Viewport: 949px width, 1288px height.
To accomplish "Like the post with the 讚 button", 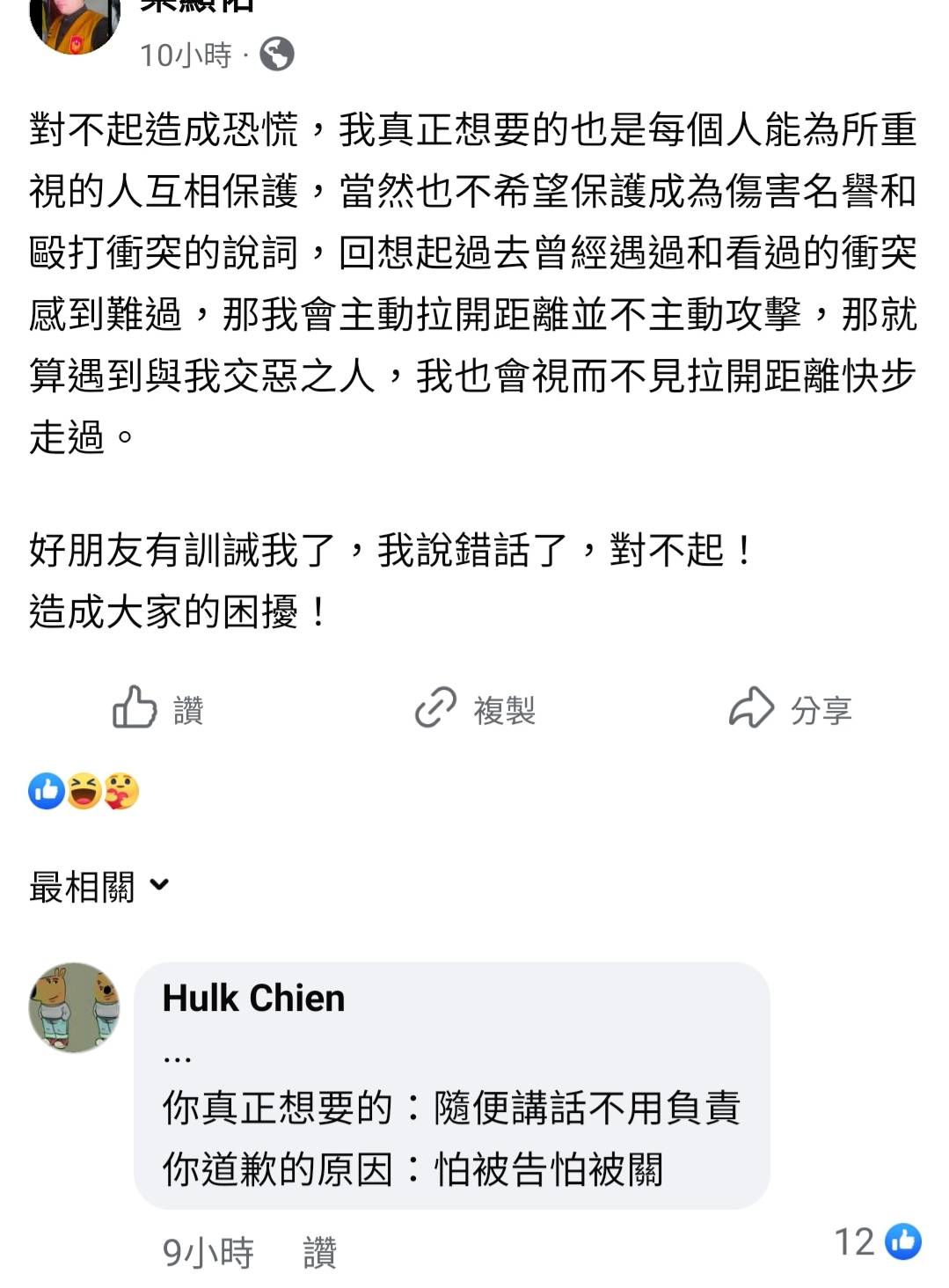I will tap(158, 708).
